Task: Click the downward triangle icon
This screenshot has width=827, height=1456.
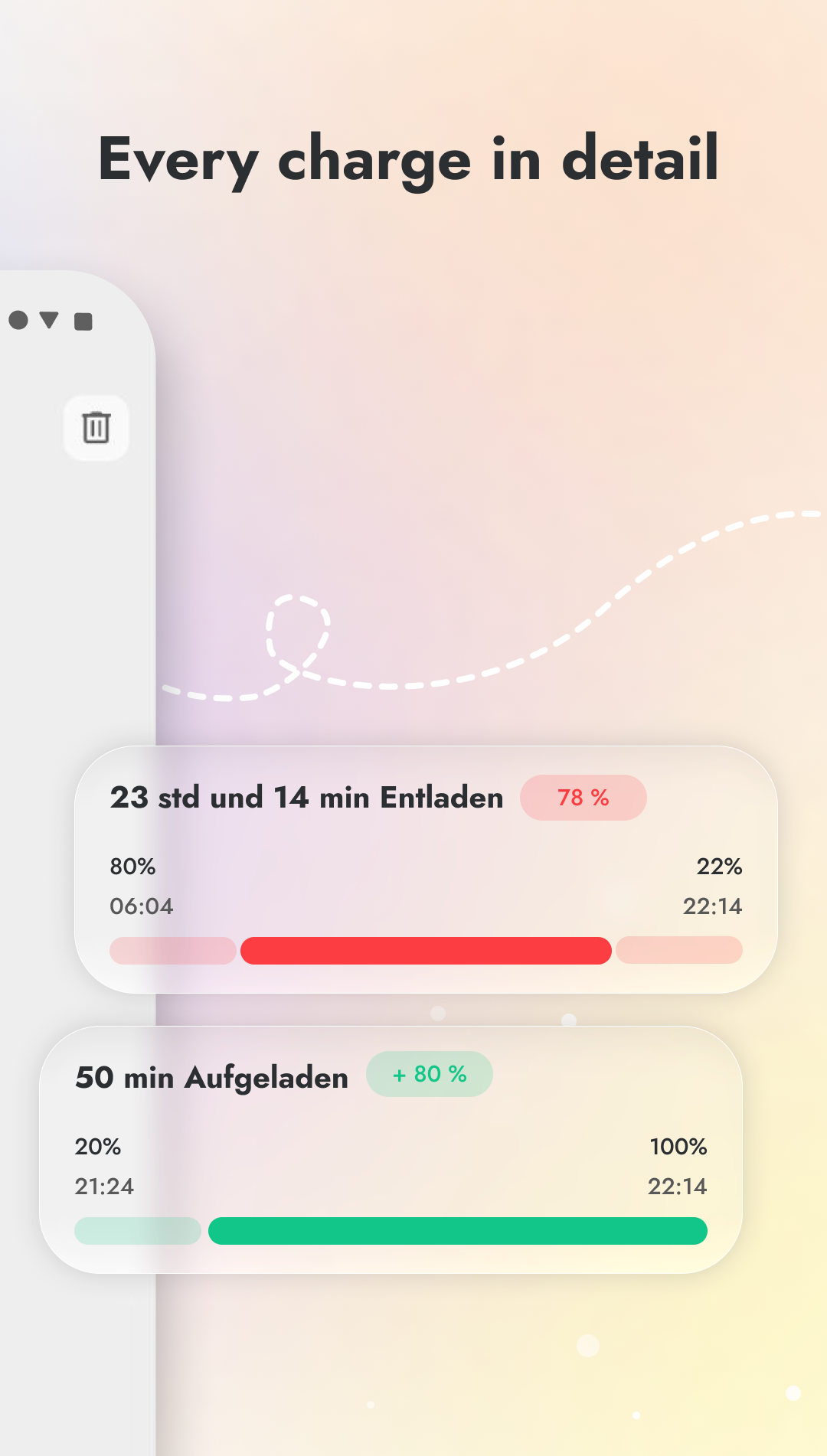Action: tap(49, 321)
